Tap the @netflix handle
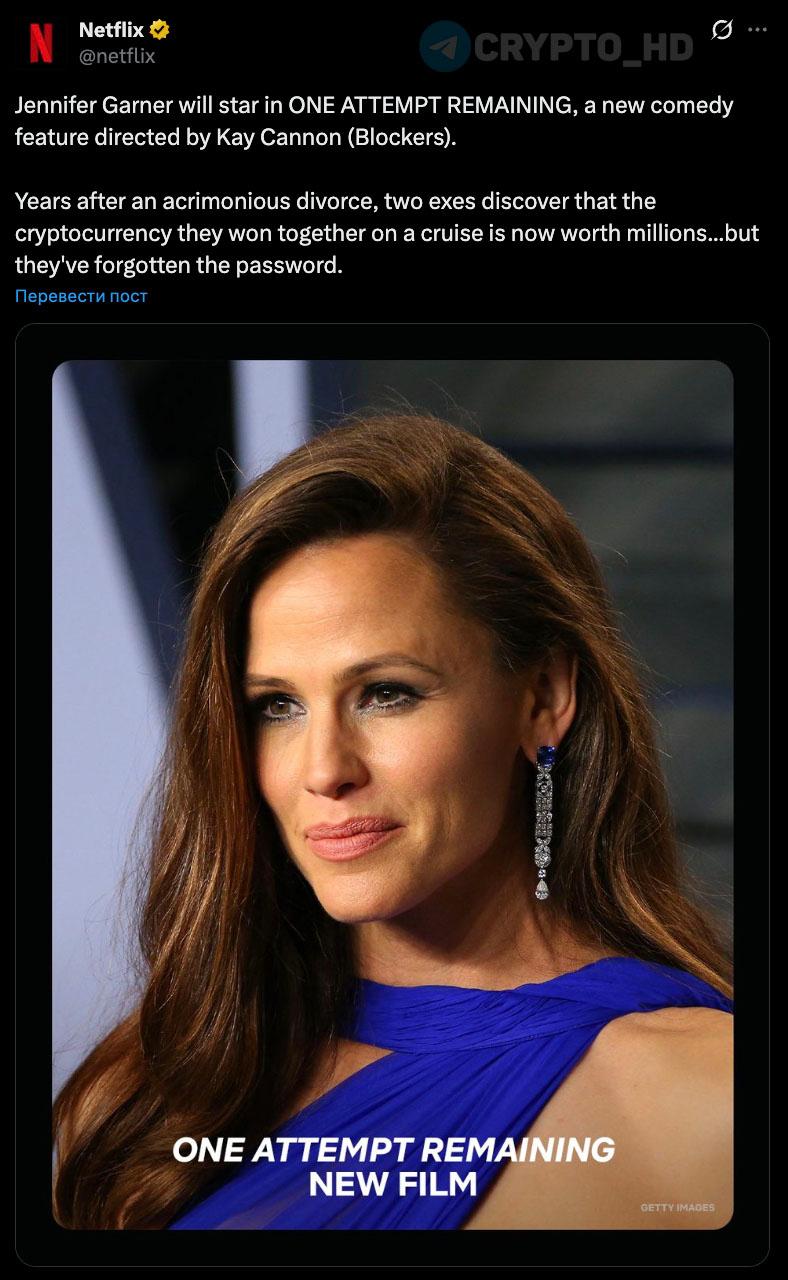Screen dimensions: 788x1280 tap(117, 56)
